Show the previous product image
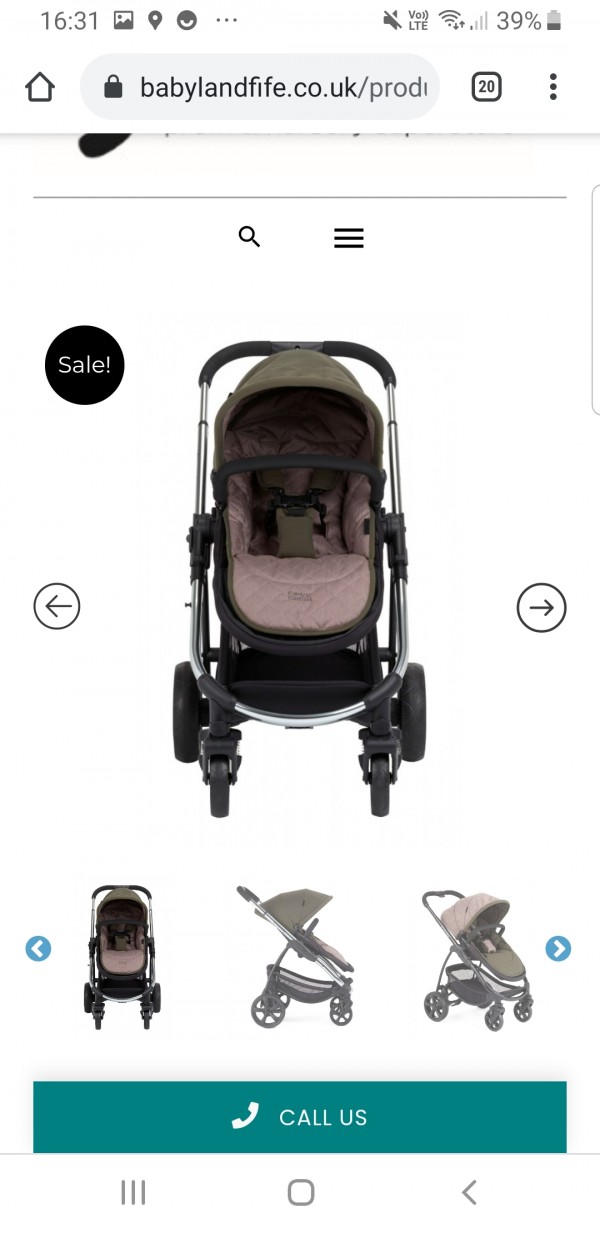Image resolution: width=600 pixels, height=1233 pixels. pos(57,607)
